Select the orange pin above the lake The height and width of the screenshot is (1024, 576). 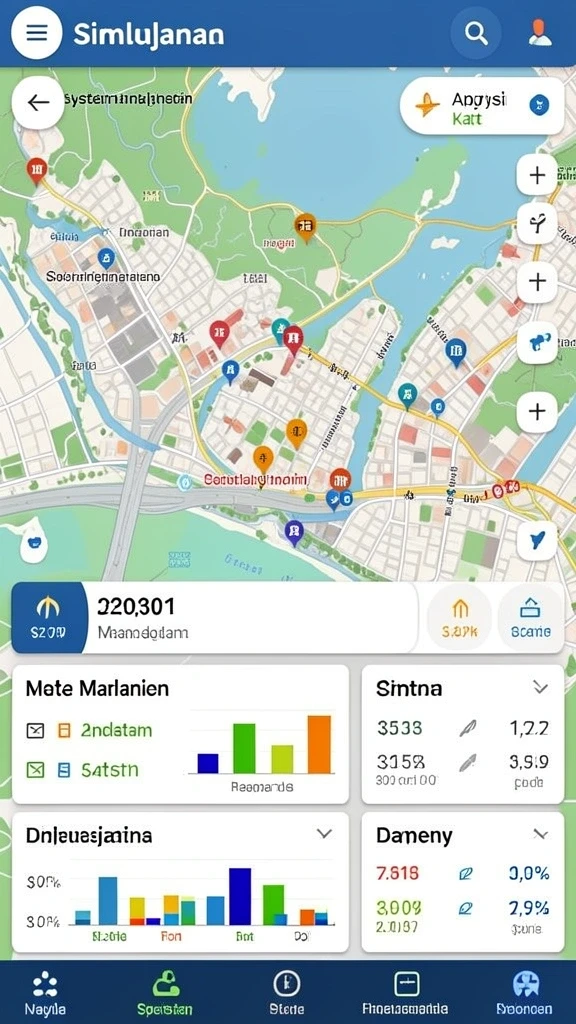[305, 227]
